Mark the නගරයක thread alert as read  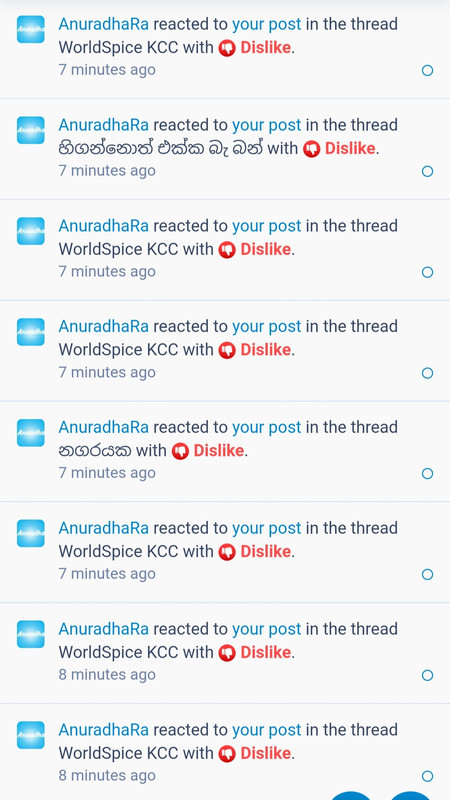[428, 473]
